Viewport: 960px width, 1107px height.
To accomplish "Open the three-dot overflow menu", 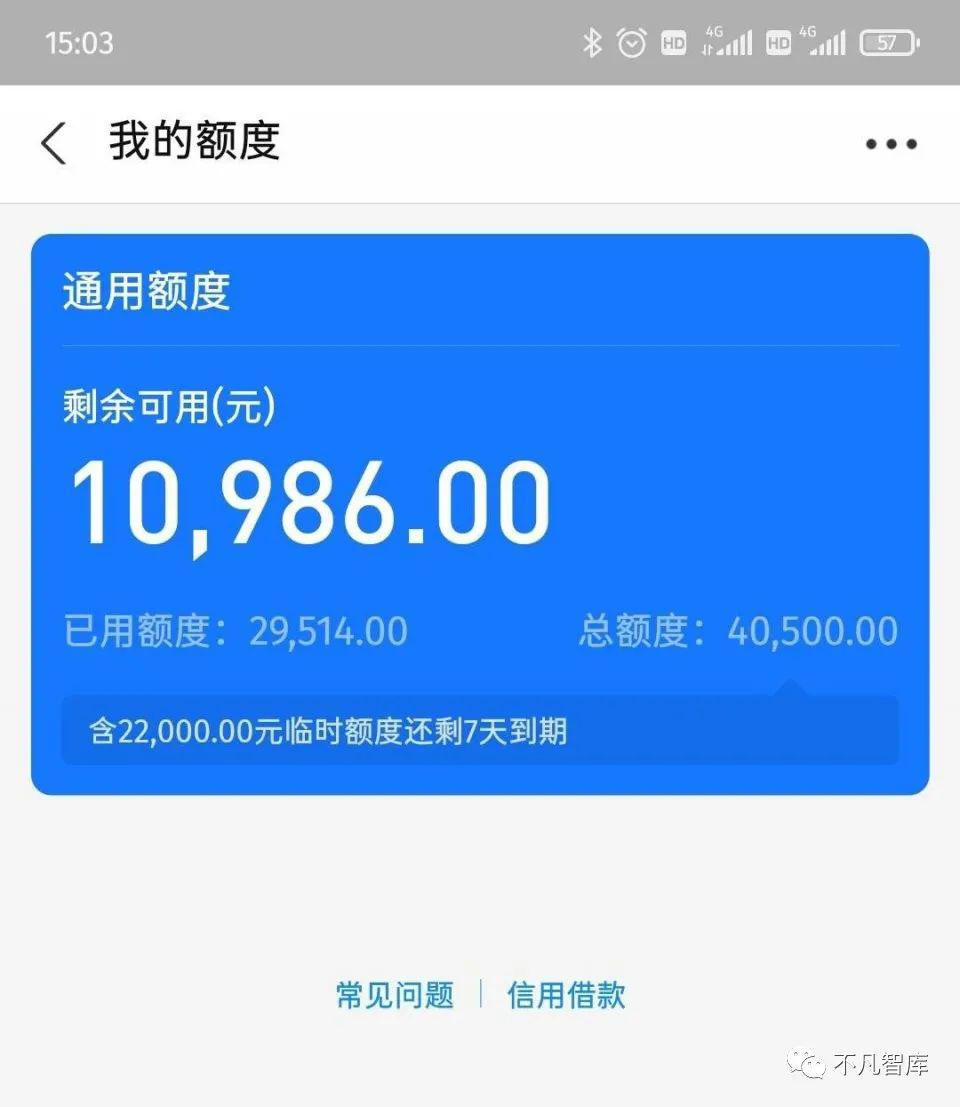I will pyautogui.click(x=888, y=143).
